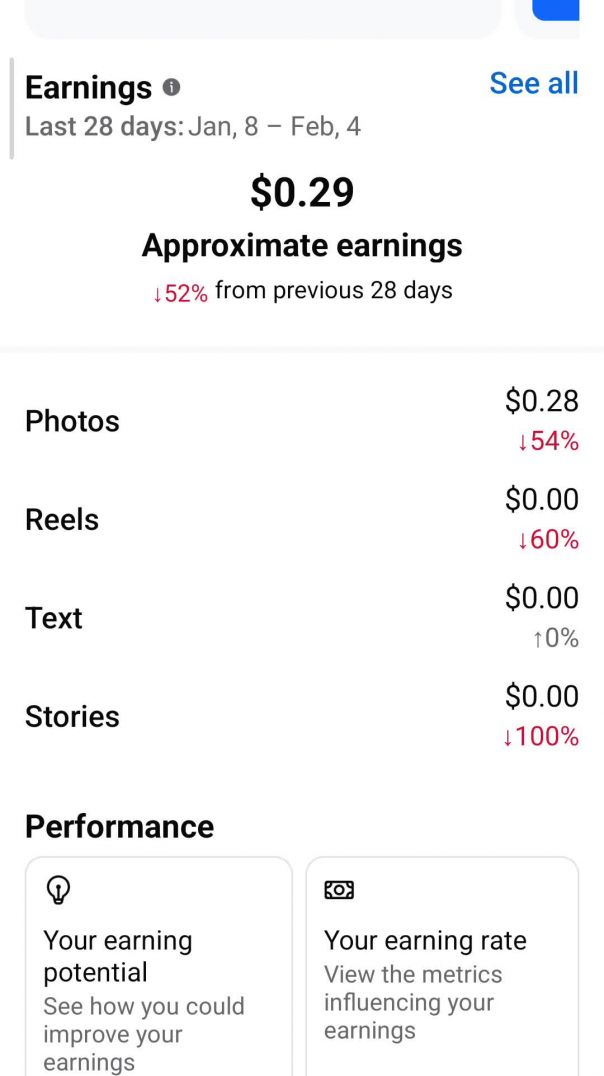This screenshot has width=604, height=1076.
Task: Open Text earnings row
Action: [301, 618]
